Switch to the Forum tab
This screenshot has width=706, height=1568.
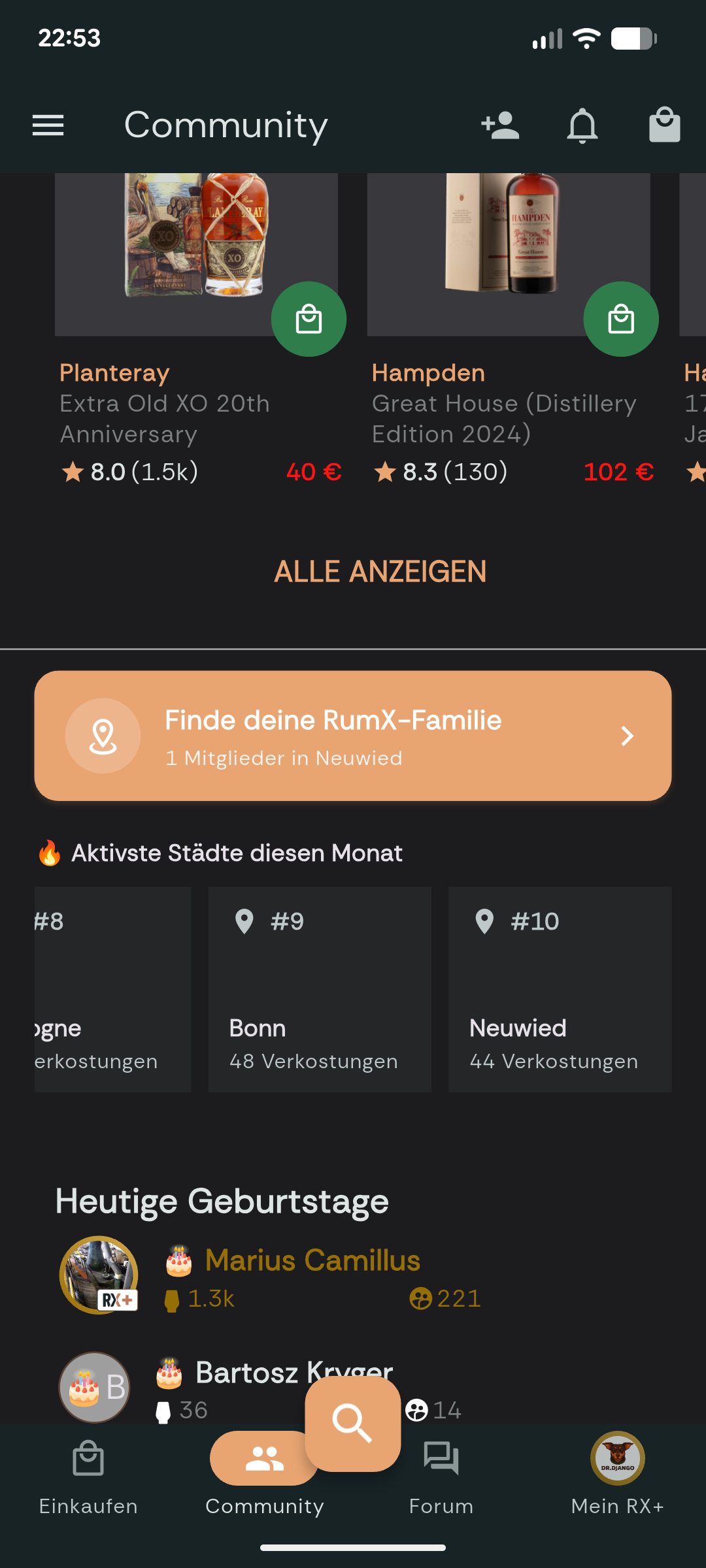[x=441, y=1477]
